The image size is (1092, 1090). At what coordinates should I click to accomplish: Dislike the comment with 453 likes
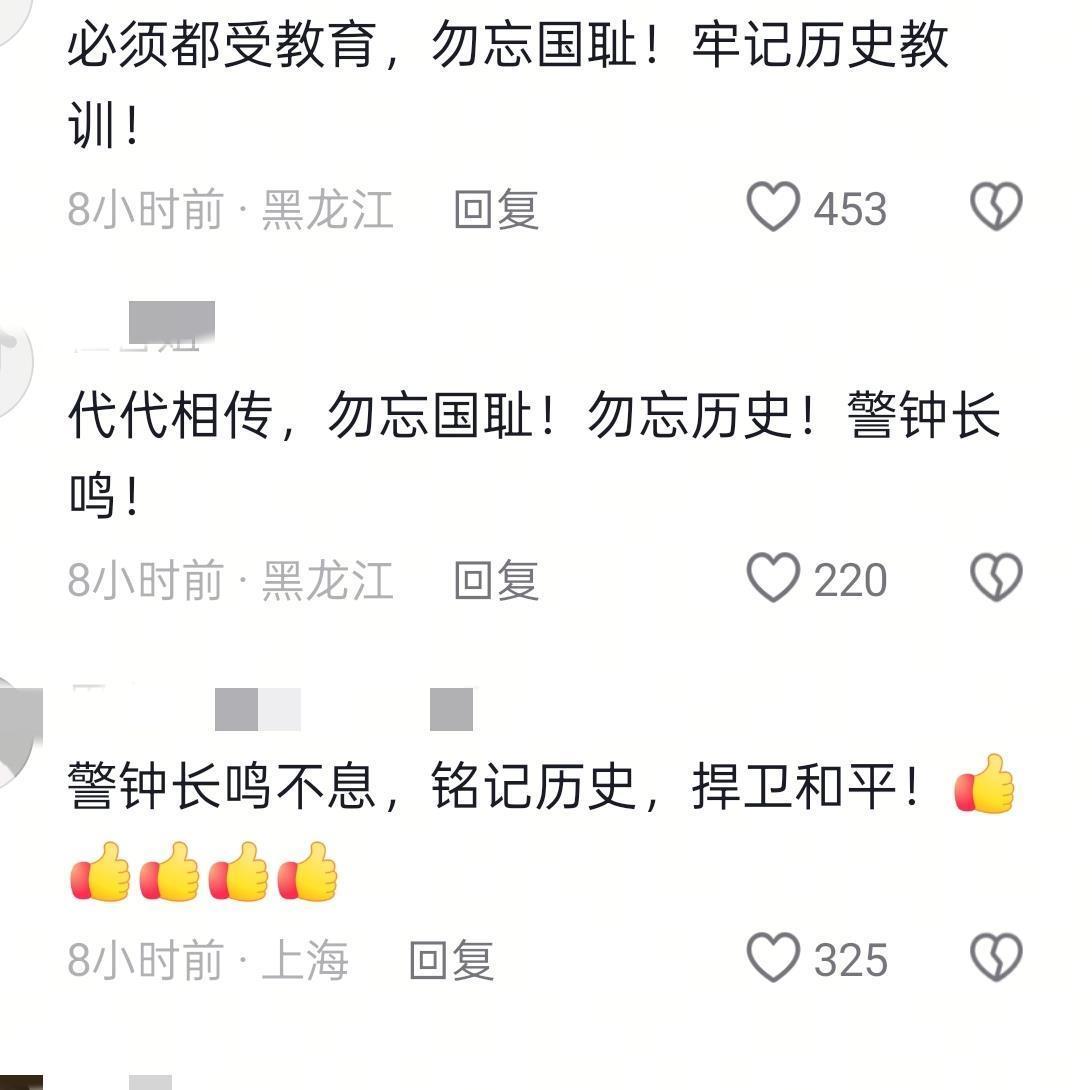click(x=996, y=207)
